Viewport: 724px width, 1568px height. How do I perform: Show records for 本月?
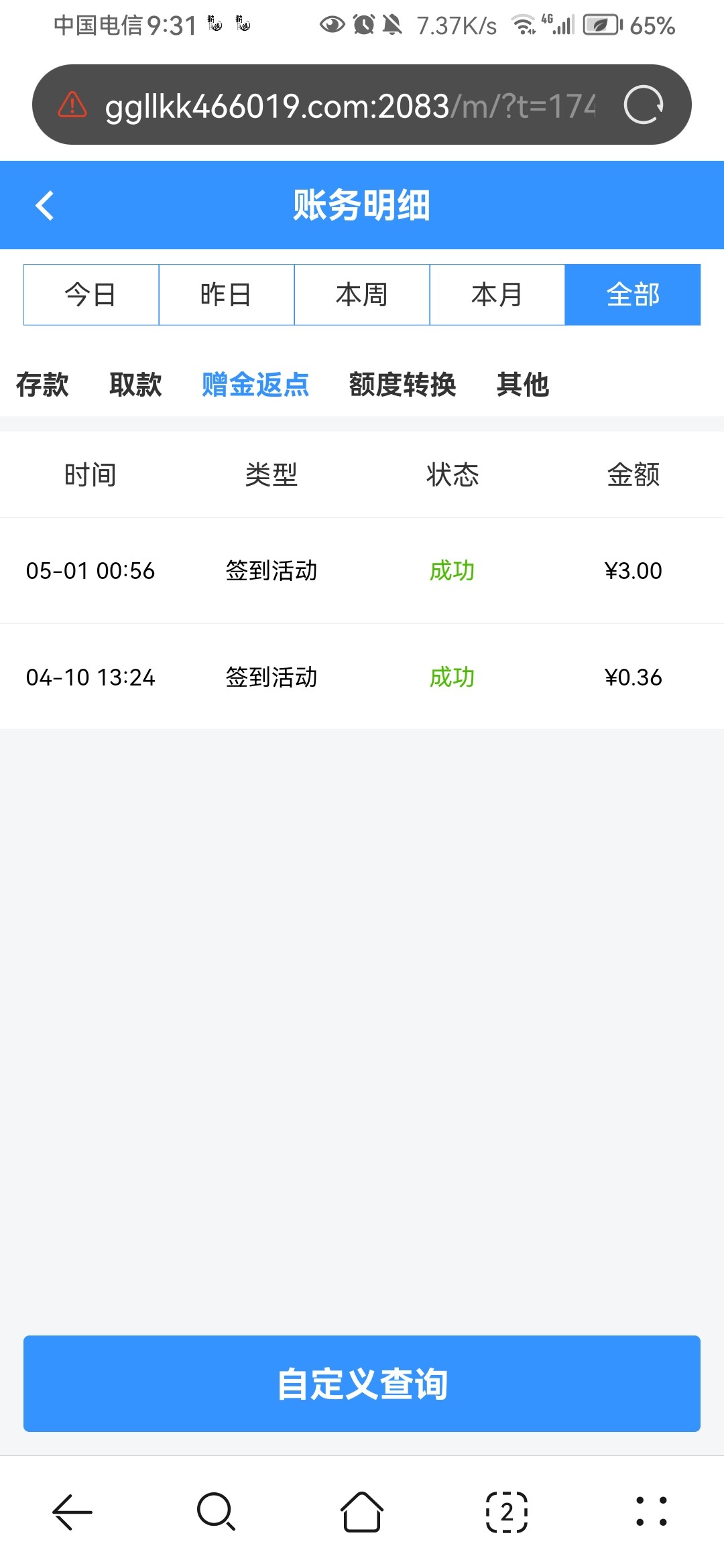coord(497,295)
